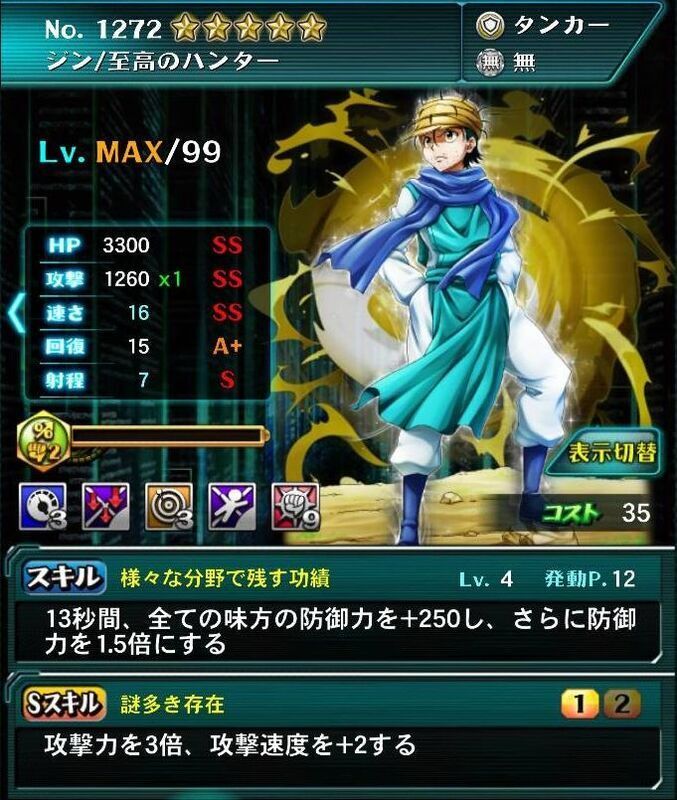Open the running figure ability icon

[x=232, y=506]
